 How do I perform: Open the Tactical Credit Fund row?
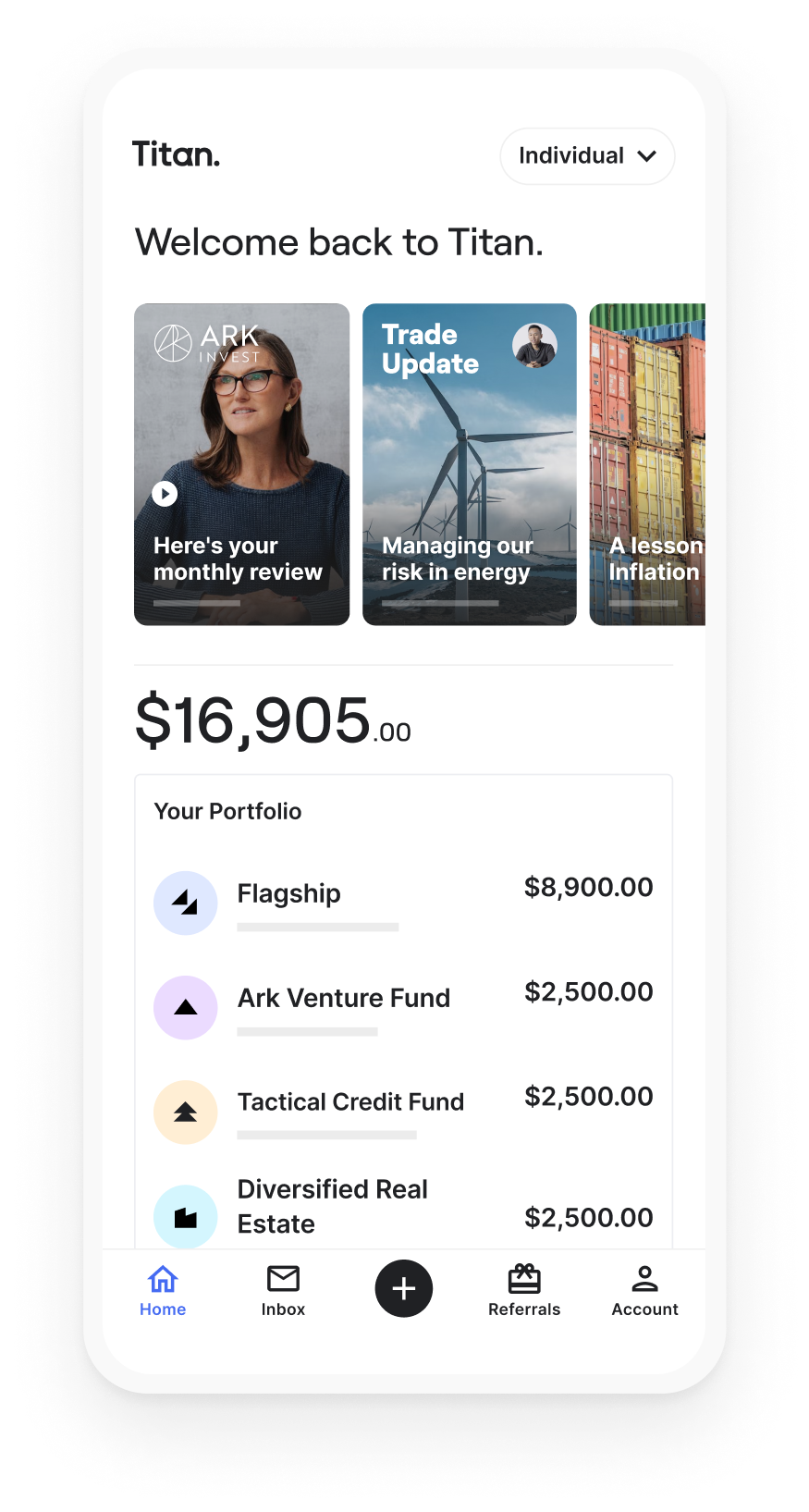point(403,1111)
